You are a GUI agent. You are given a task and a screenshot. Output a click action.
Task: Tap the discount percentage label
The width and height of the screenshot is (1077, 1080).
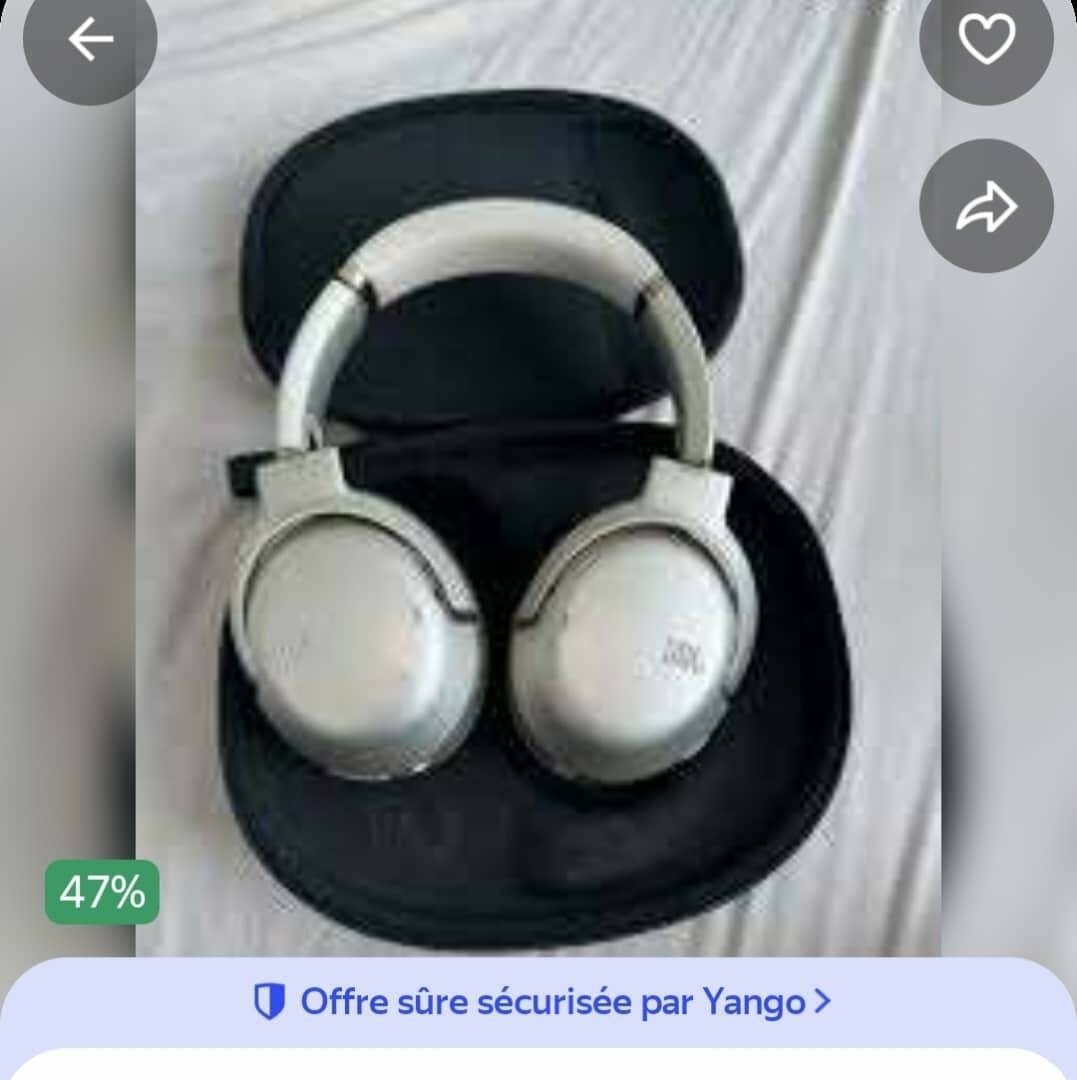pyautogui.click(x=104, y=893)
